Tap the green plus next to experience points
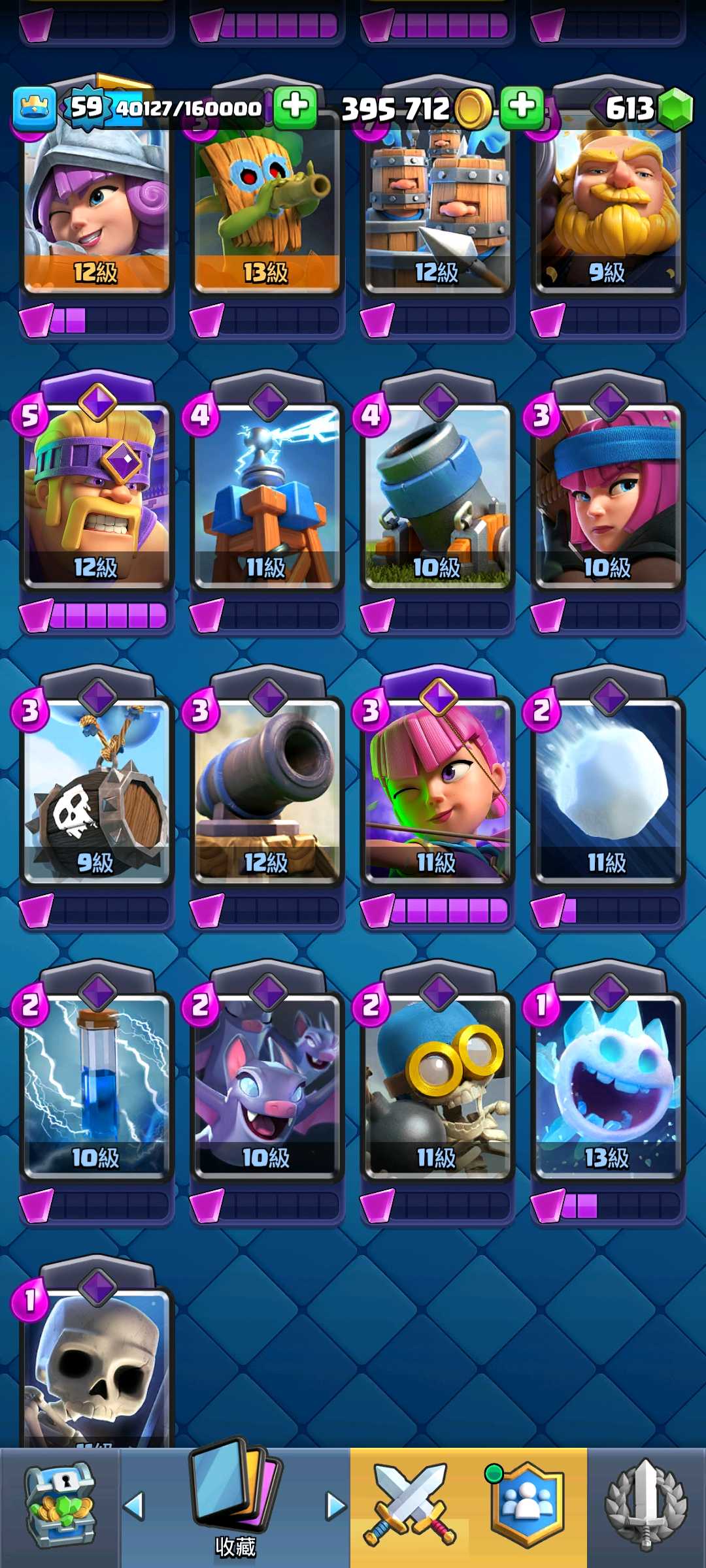 coord(295,106)
